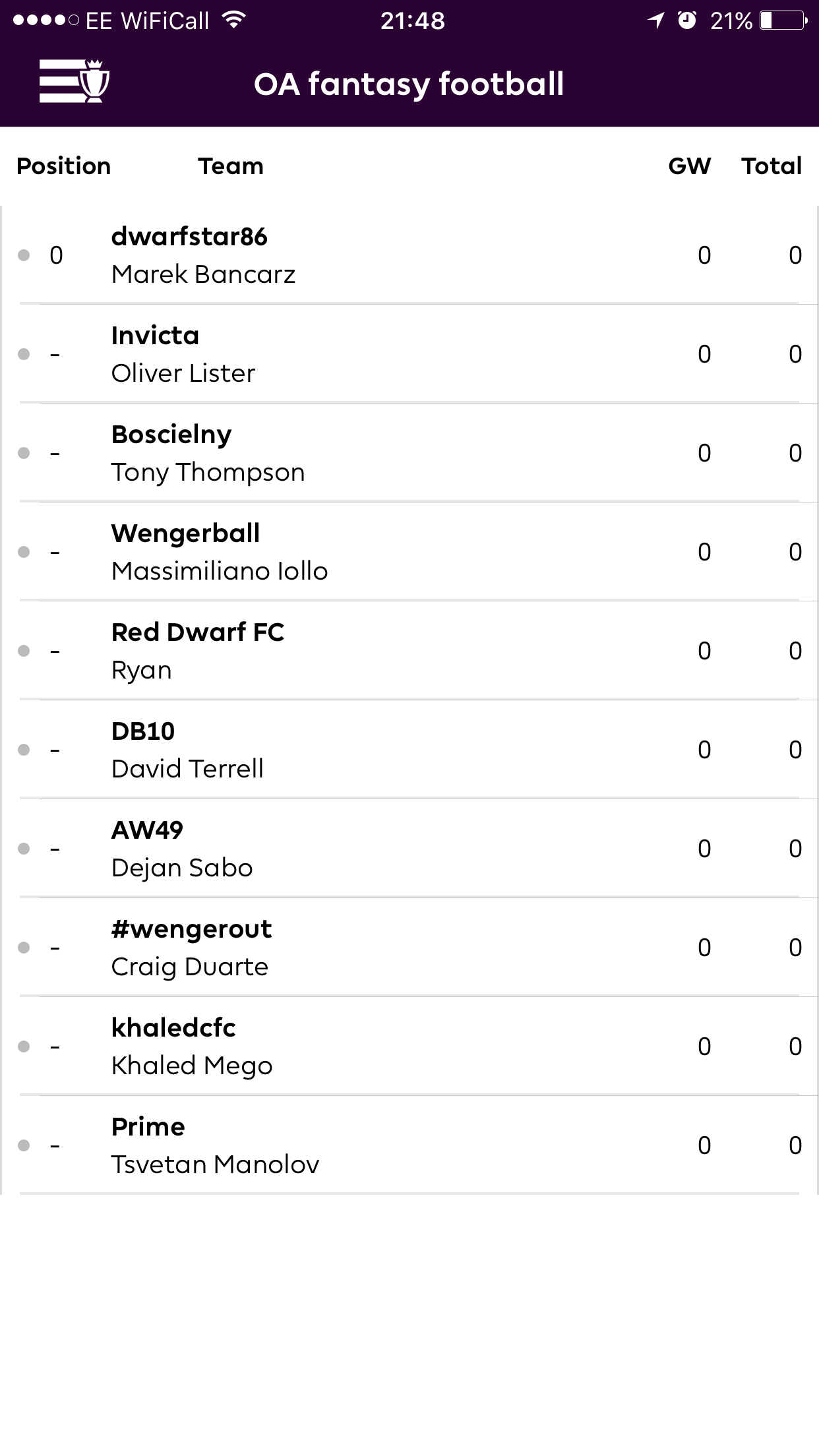View Prime team by Tsvetan Manolov
This screenshot has width=819, height=1456.
pyautogui.click(x=409, y=1145)
